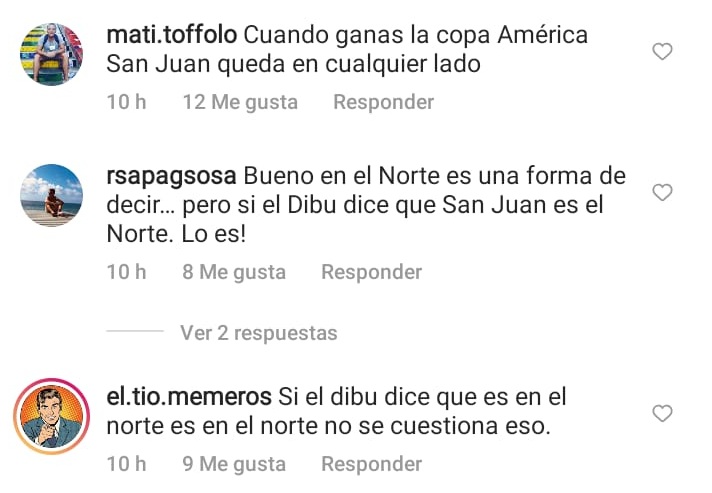View 9 Me gusta on el.tio.memeros's comment

click(233, 464)
